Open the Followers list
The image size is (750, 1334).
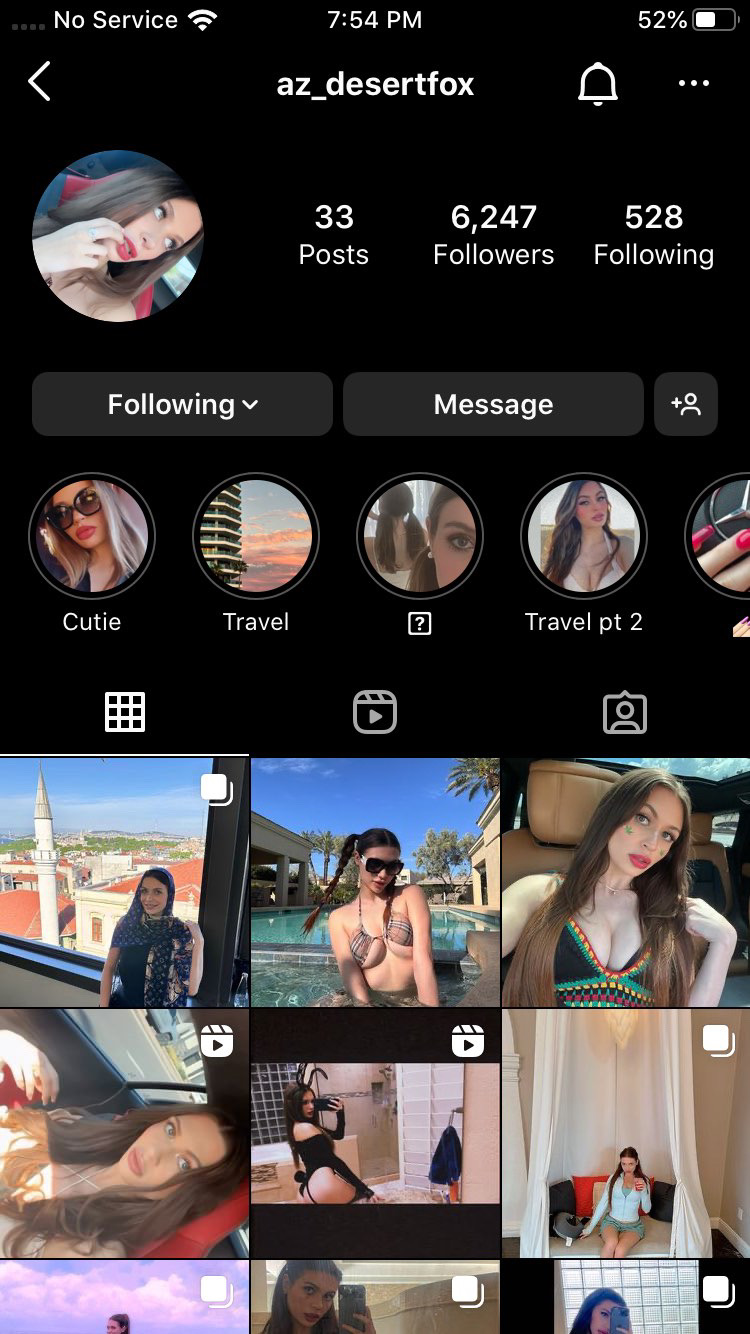point(493,235)
